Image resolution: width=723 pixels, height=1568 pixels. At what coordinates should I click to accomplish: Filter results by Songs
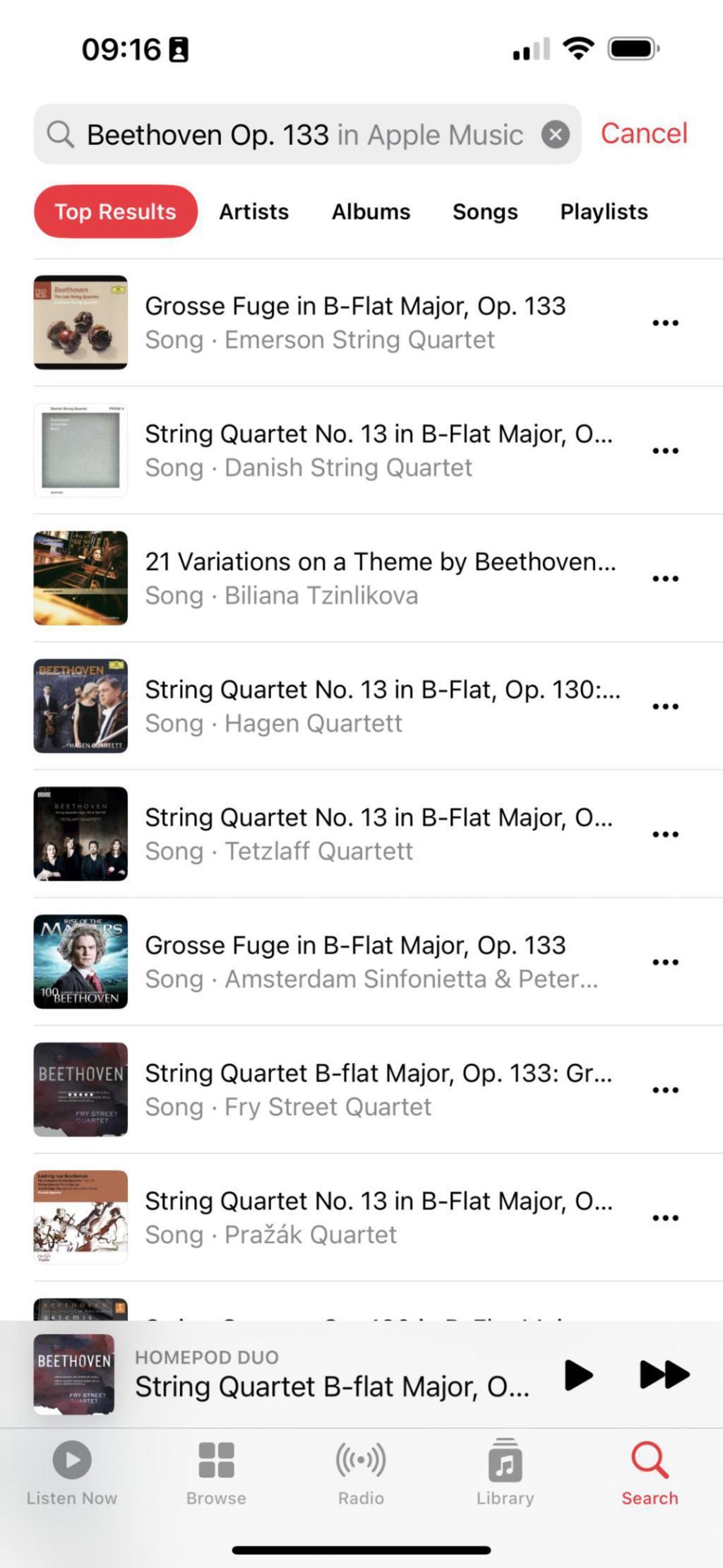pyautogui.click(x=484, y=211)
